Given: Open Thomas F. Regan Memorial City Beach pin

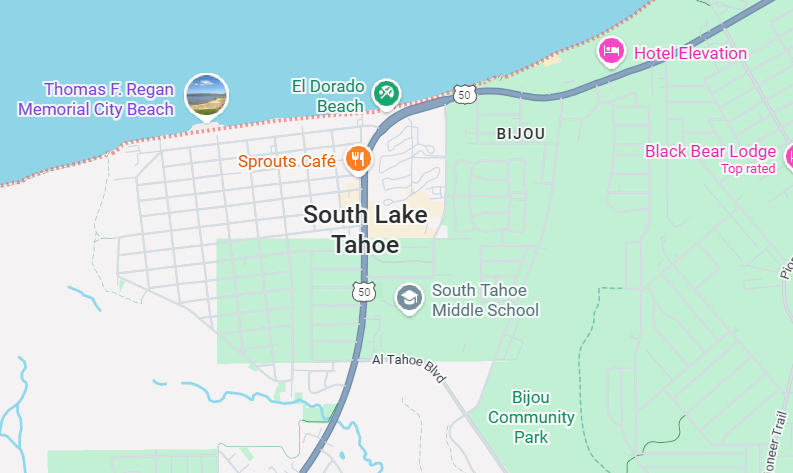Looking at the screenshot, I should (207, 95).
